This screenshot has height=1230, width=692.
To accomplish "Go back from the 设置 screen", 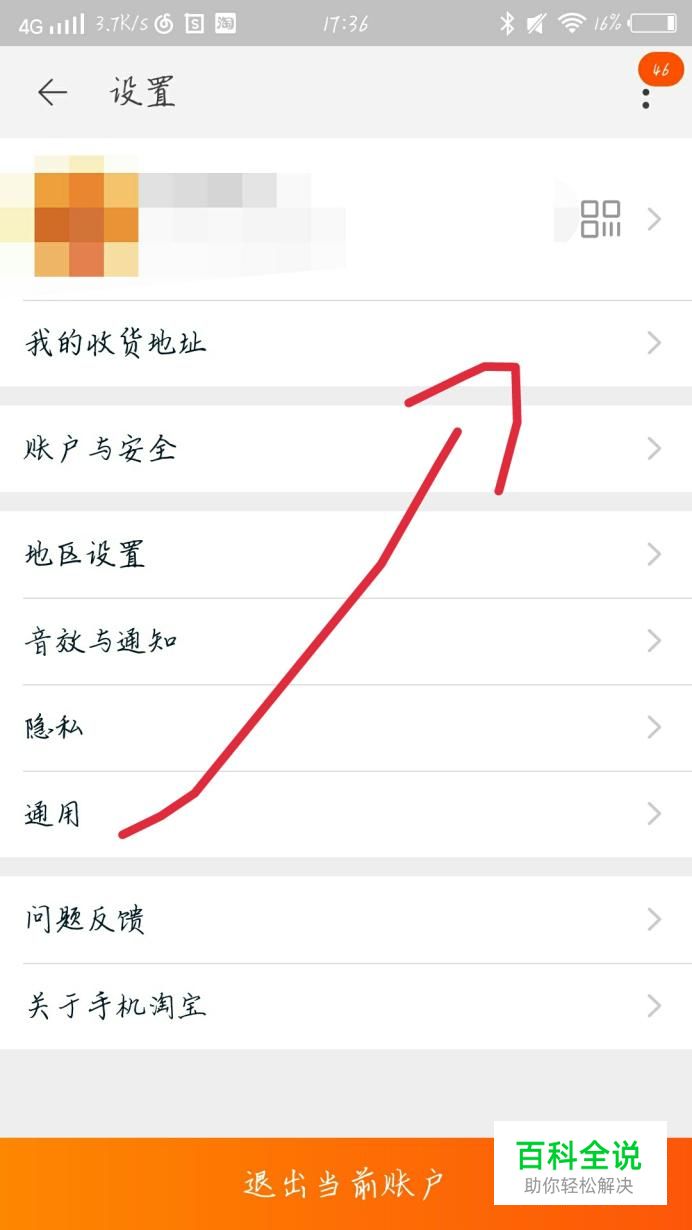I will click(52, 93).
